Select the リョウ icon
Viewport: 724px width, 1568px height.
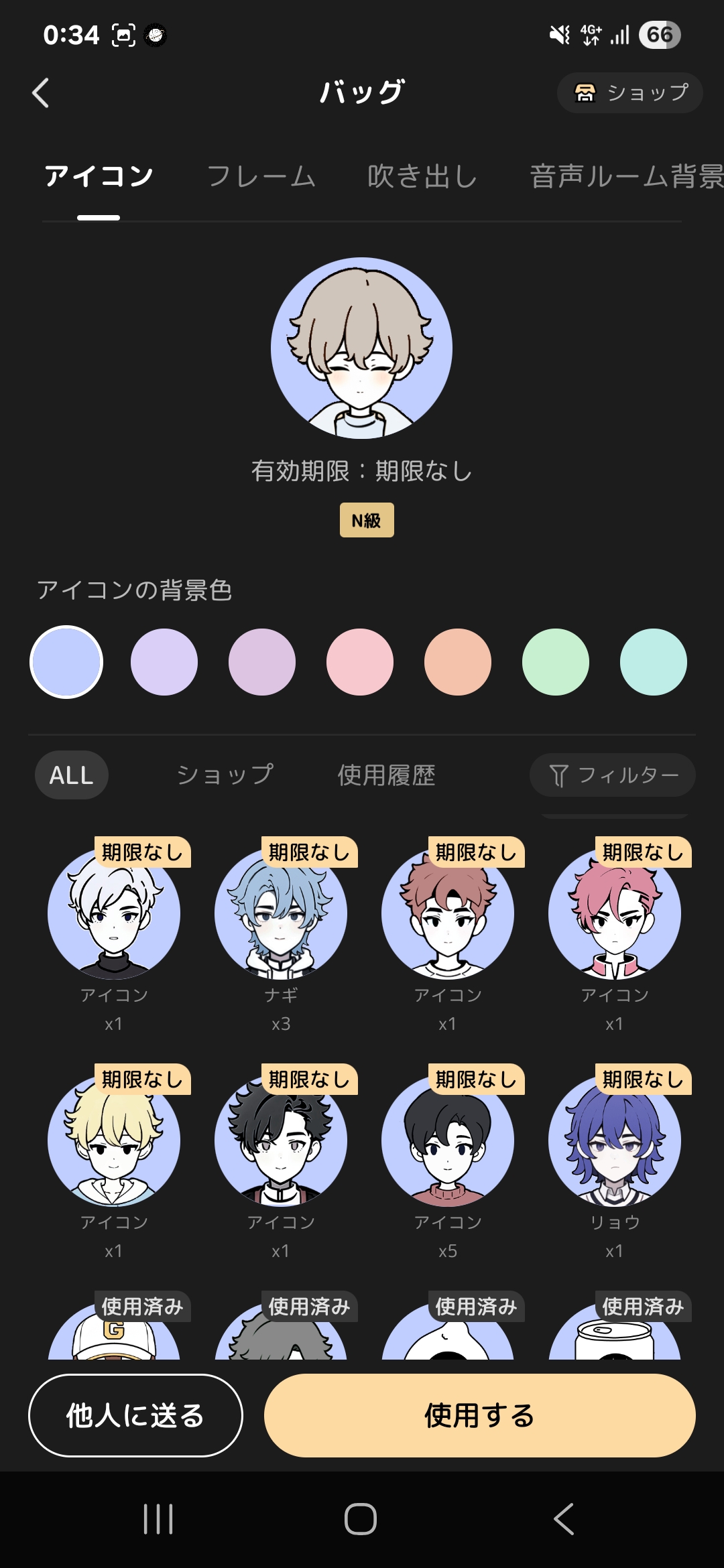[x=615, y=1141]
